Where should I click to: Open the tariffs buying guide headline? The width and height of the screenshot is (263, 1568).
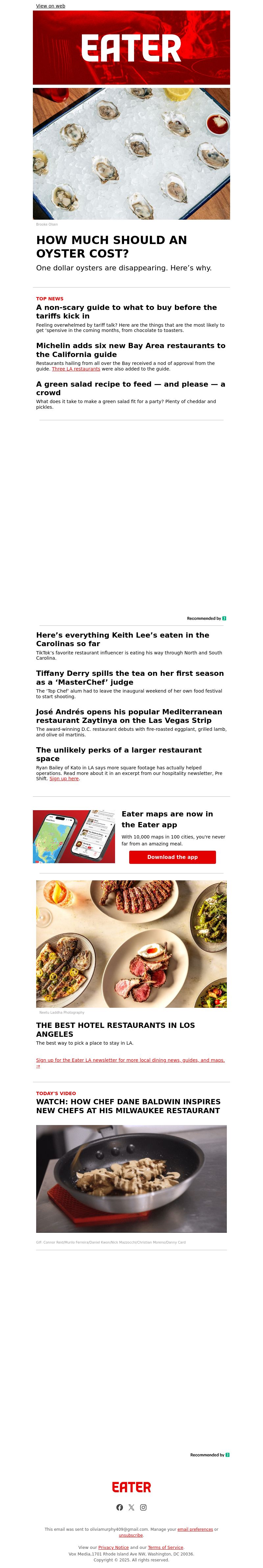click(x=126, y=312)
